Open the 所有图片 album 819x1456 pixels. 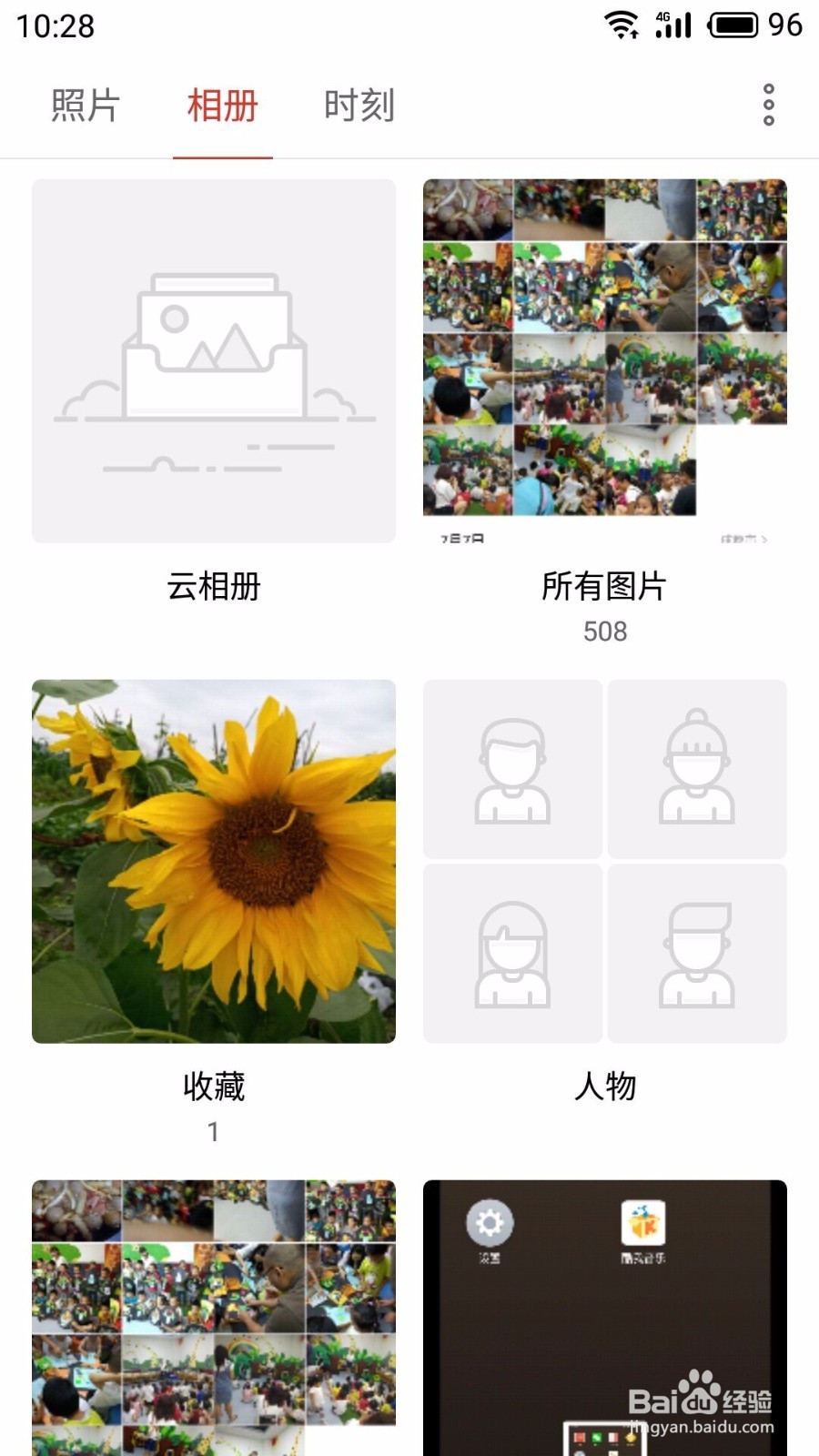(605, 361)
